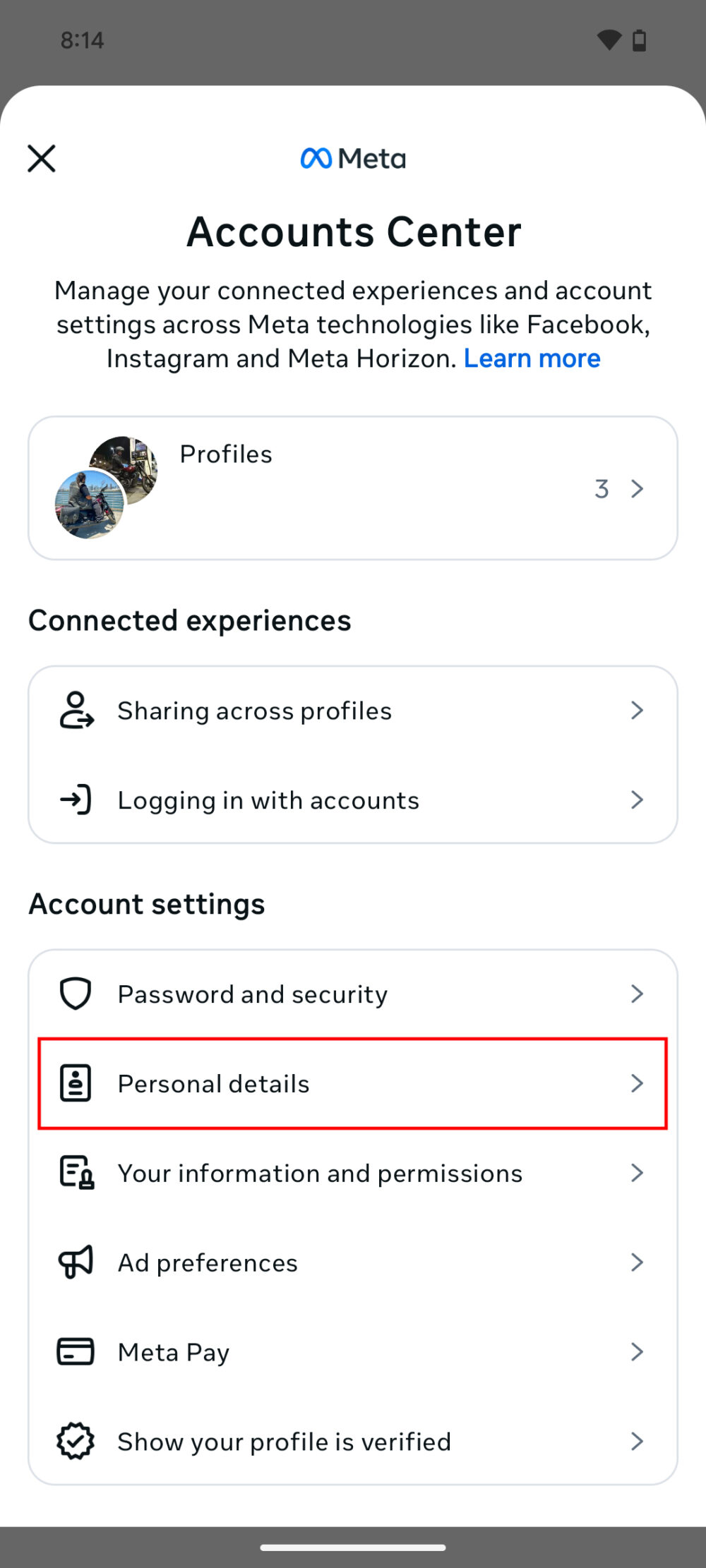Expand the Personal details row
Screen dimensions: 706x1568
pos(637,1083)
